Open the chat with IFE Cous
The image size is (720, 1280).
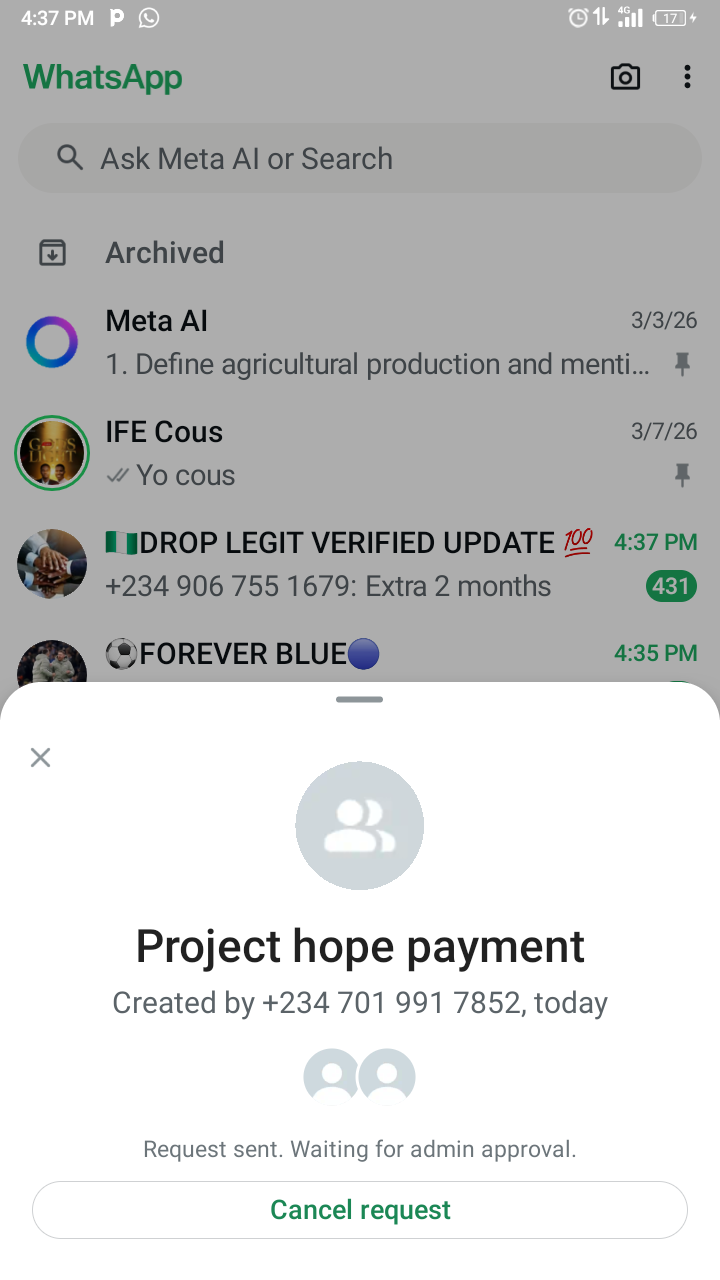[360, 453]
